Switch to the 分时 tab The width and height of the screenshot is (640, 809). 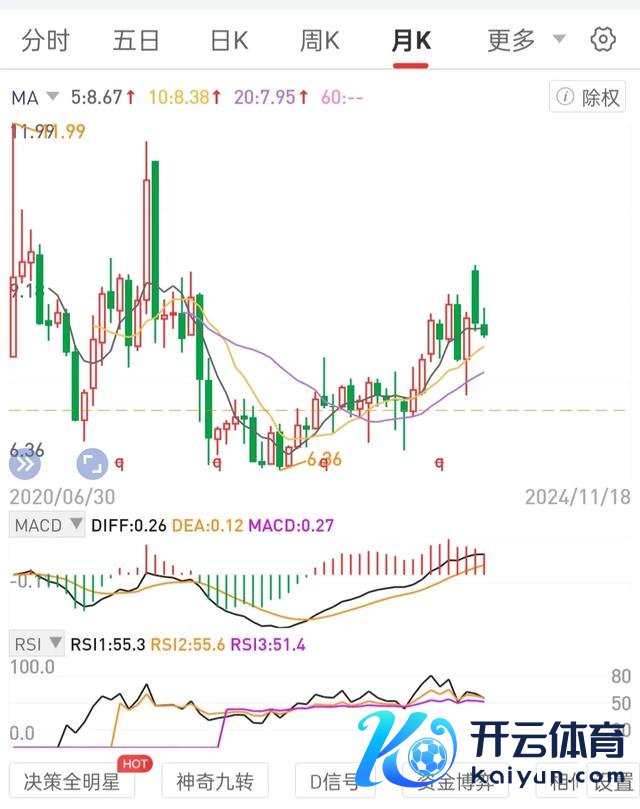coord(45,40)
